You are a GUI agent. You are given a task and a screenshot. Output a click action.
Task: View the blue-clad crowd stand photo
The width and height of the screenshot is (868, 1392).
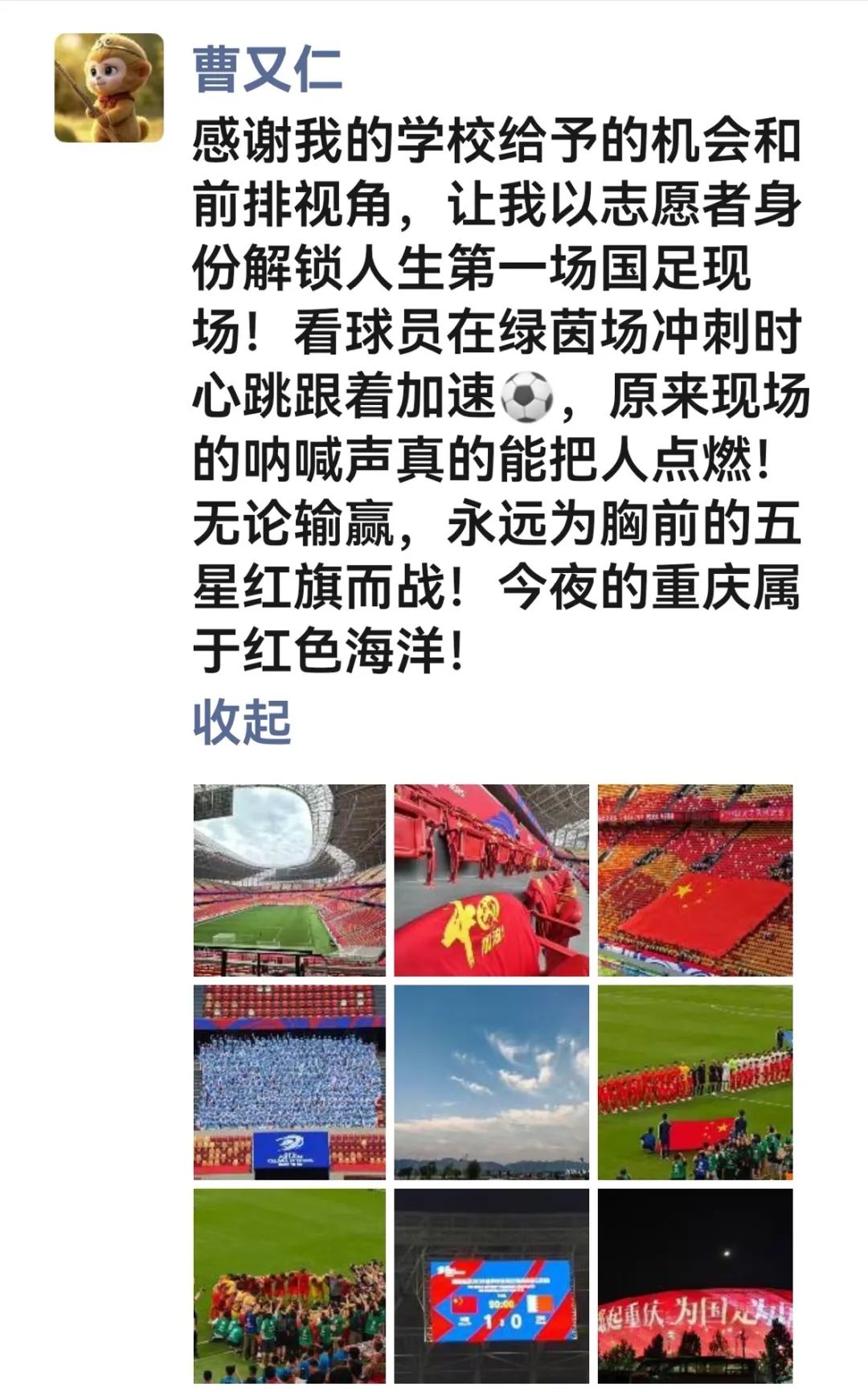coord(289,1082)
